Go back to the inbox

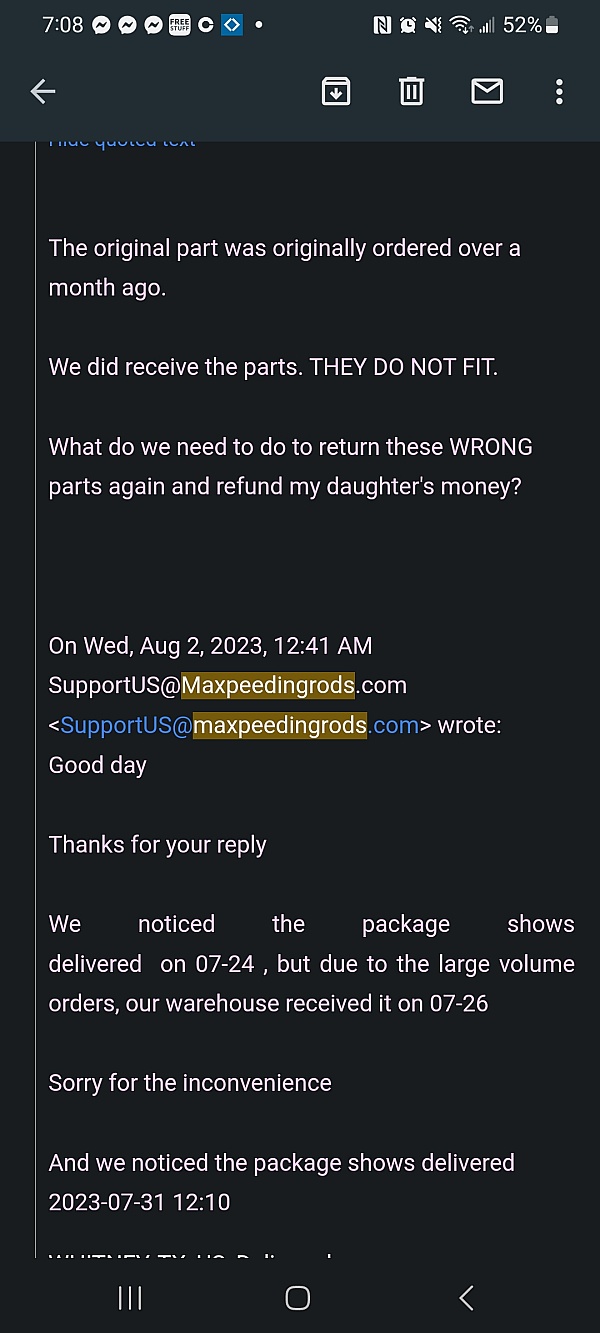pos(42,92)
